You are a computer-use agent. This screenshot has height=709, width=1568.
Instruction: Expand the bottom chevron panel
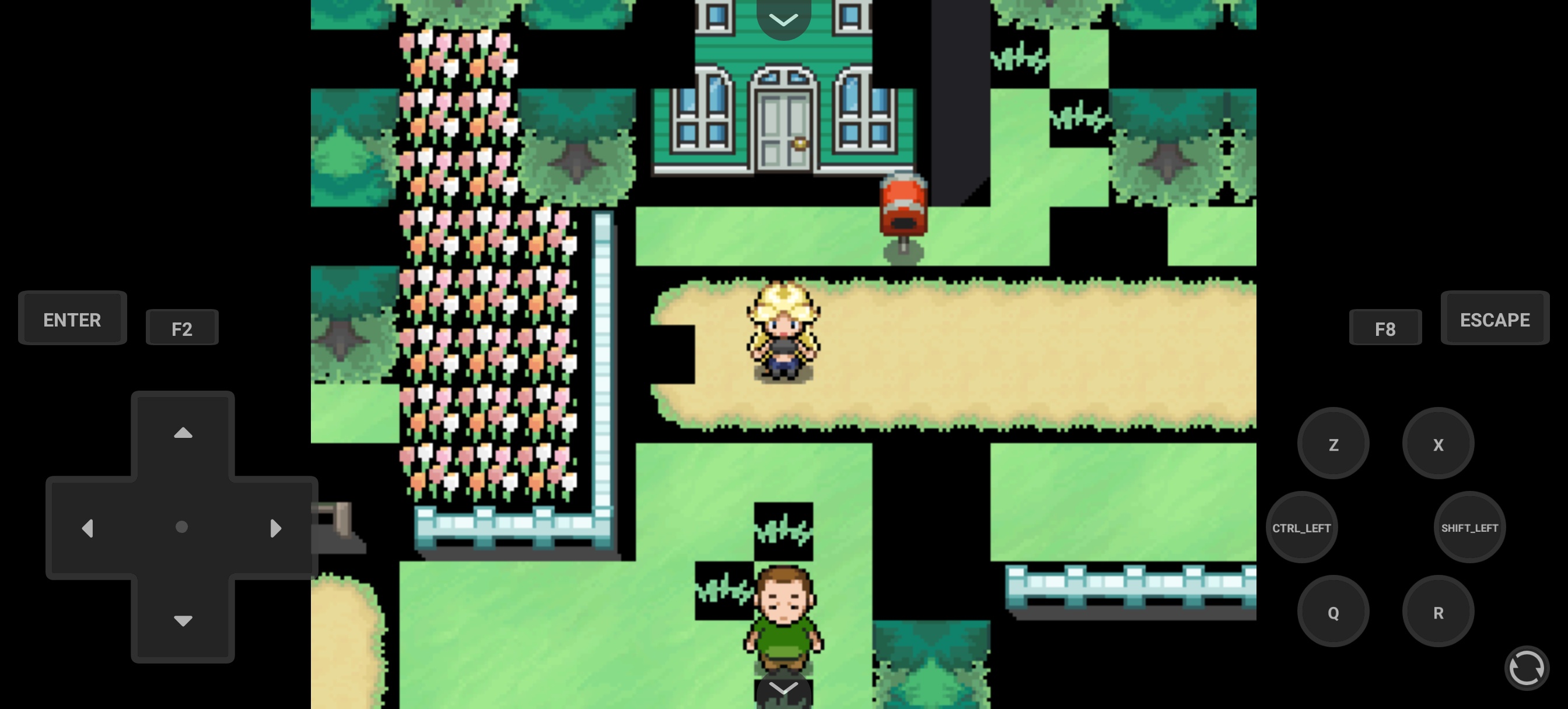point(783,689)
